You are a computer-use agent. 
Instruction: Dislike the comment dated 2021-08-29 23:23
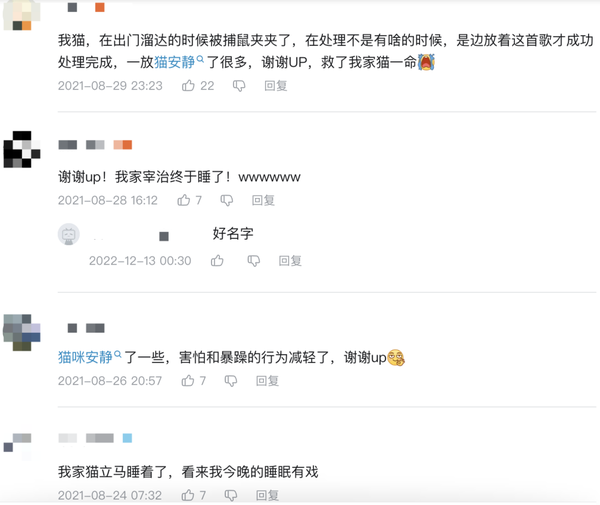coord(239,86)
